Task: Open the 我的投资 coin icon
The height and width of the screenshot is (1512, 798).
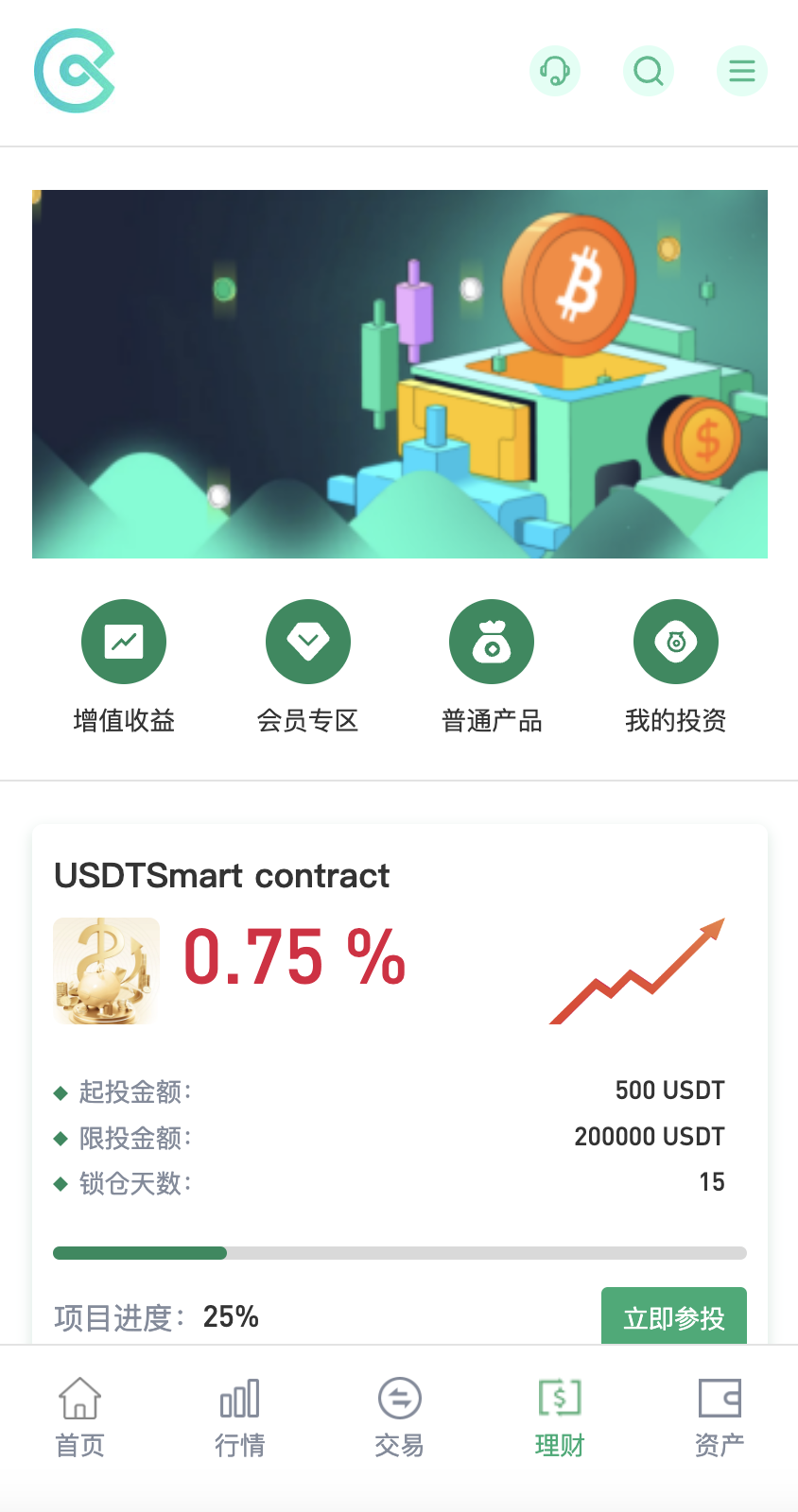Action: coord(675,641)
